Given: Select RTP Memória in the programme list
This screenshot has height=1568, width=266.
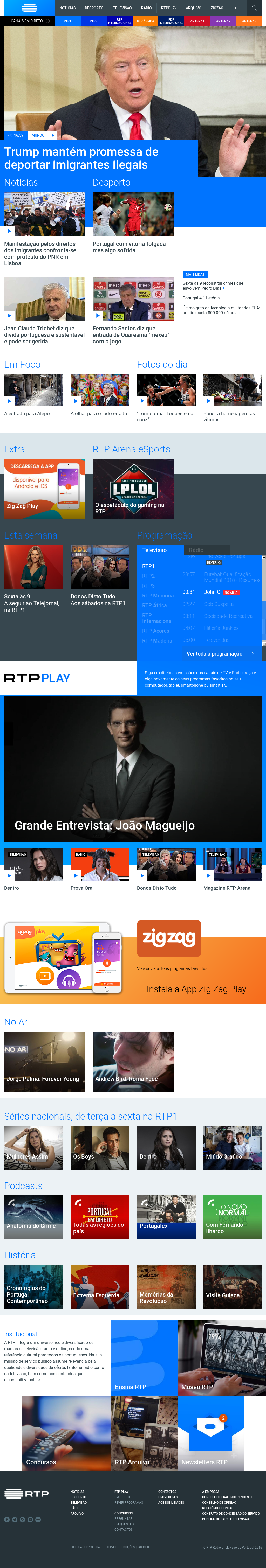Looking at the screenshot, I should [x=158, y=596].
